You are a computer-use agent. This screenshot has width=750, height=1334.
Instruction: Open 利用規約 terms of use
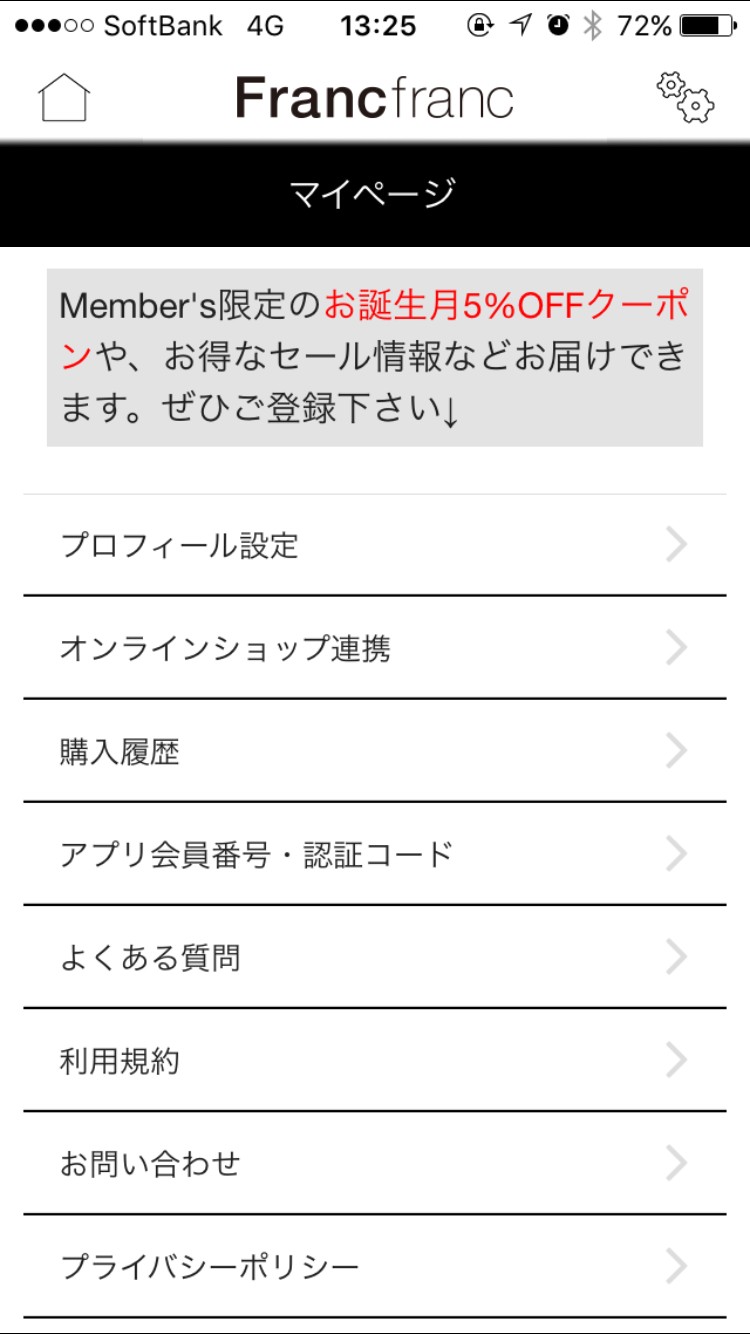[x=374, y=1060]
